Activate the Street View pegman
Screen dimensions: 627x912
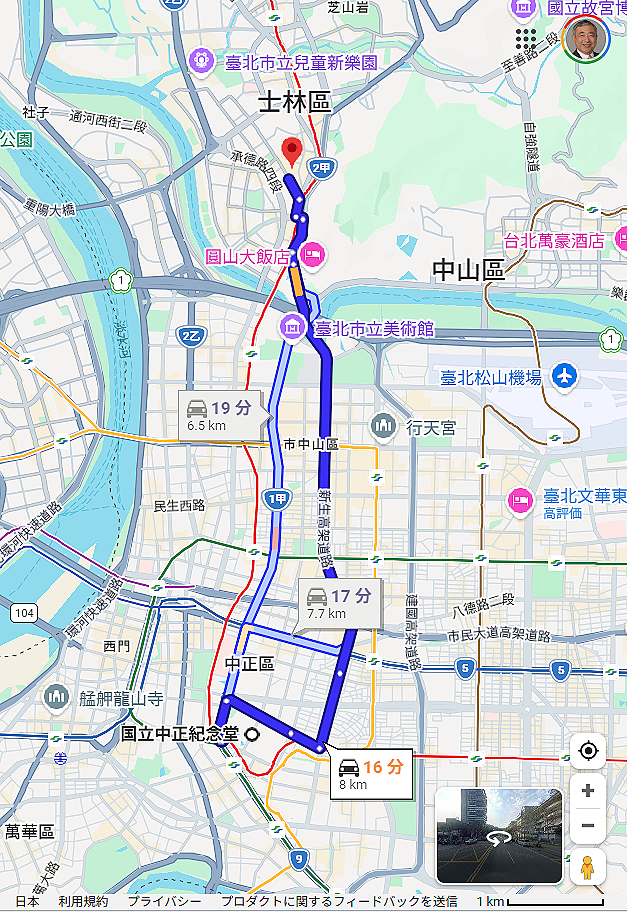(x=588, y=869)
